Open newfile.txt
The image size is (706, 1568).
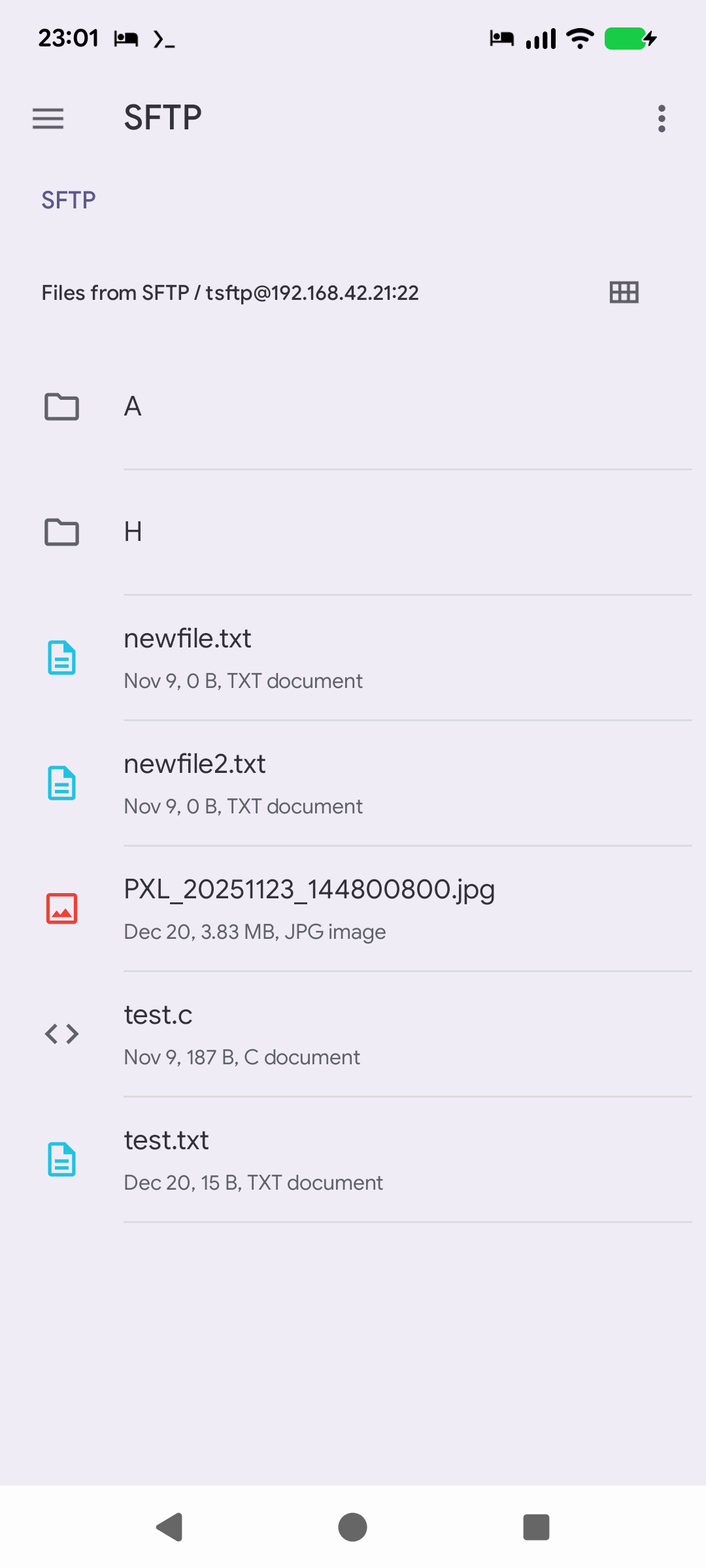coord(353,657)
